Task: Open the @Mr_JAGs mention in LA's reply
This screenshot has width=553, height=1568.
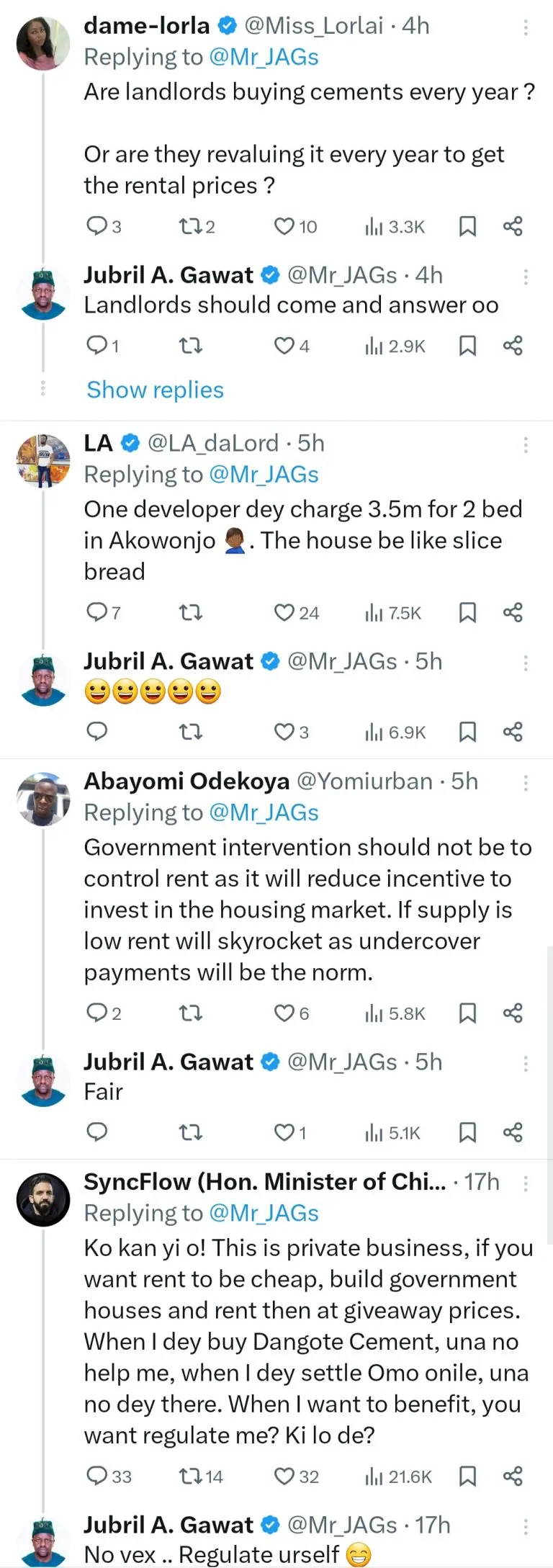Action: [x=264, y=475]
